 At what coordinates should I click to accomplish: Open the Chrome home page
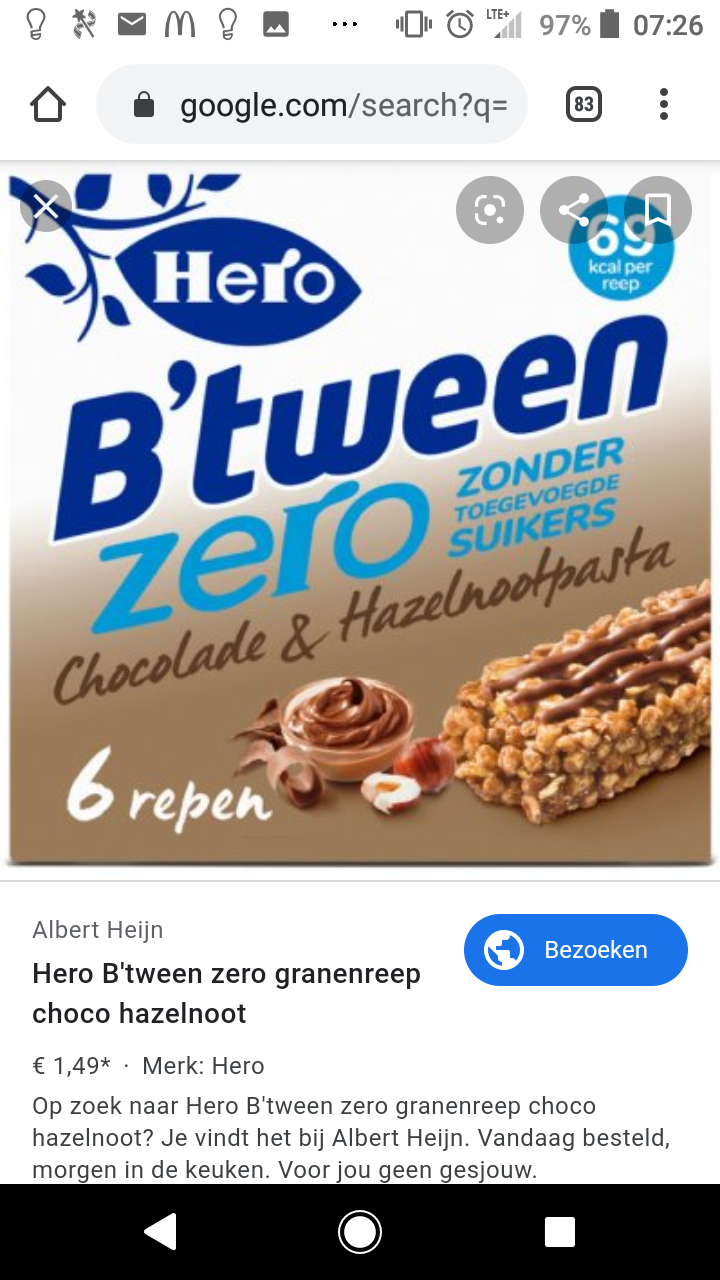48,104
